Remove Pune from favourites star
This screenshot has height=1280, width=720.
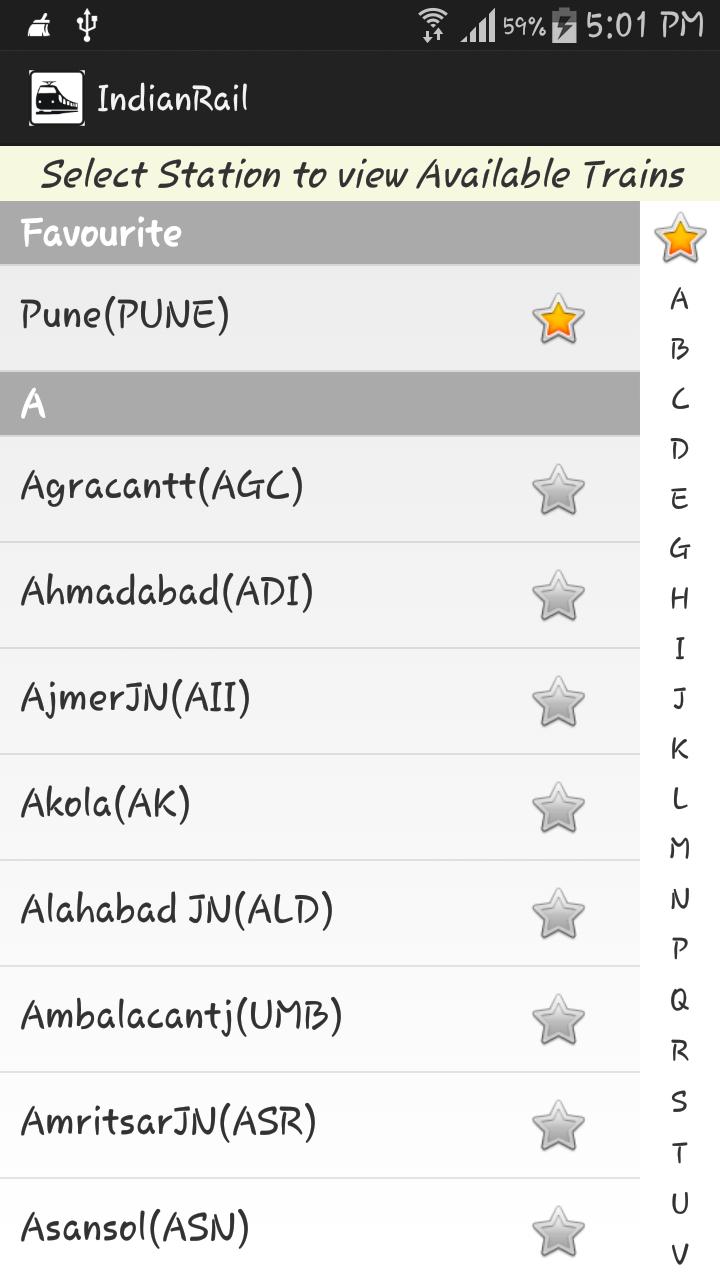(557, 319)
